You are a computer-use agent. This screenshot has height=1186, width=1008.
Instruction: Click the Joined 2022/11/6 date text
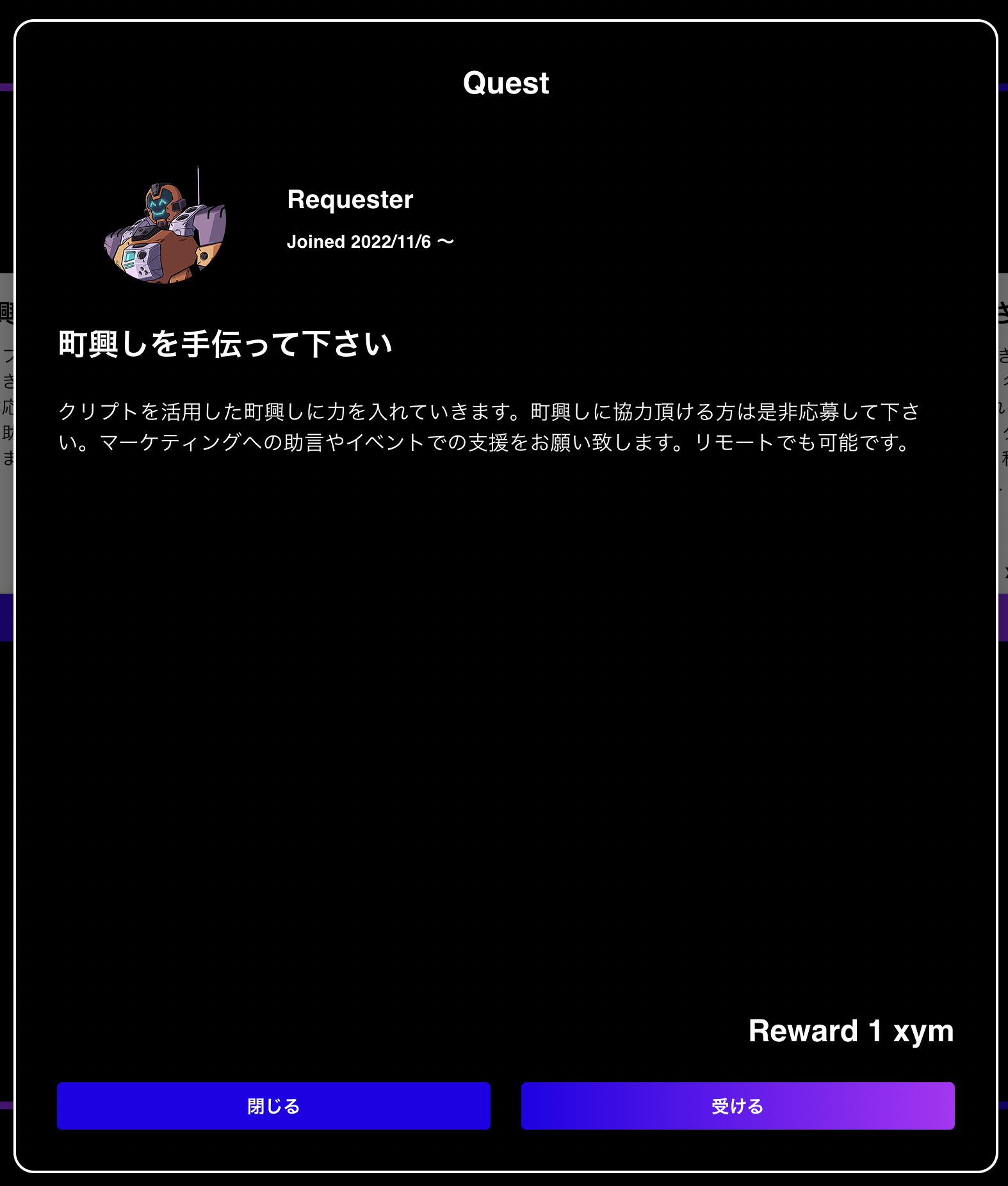click(370, 241)
